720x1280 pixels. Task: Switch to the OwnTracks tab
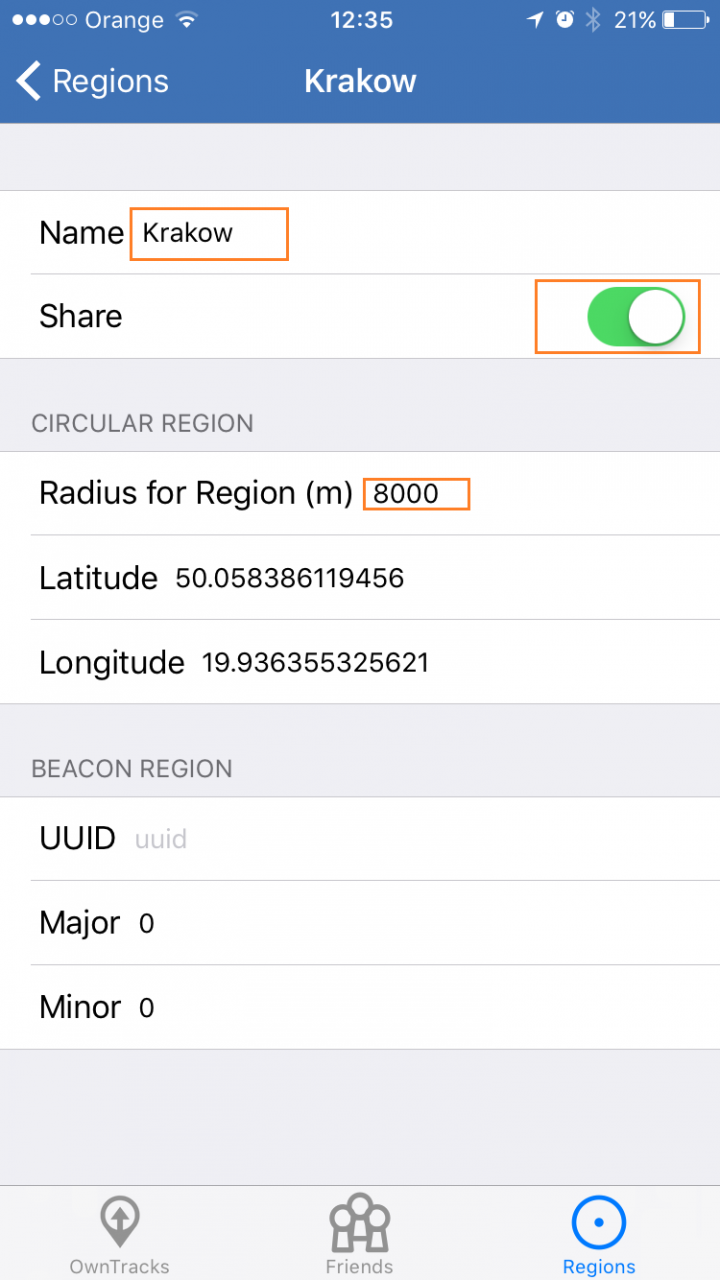[119, 1236]
